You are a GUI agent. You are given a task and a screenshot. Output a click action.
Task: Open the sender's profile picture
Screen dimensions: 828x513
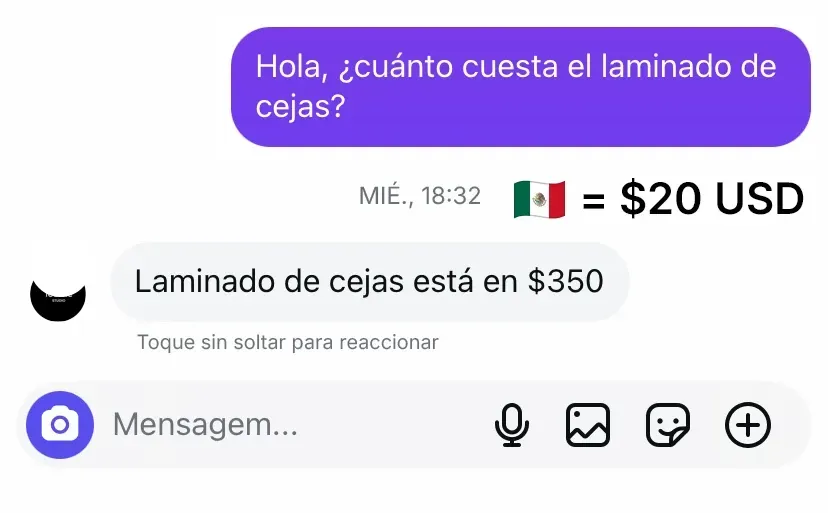(x=58, y=295)
